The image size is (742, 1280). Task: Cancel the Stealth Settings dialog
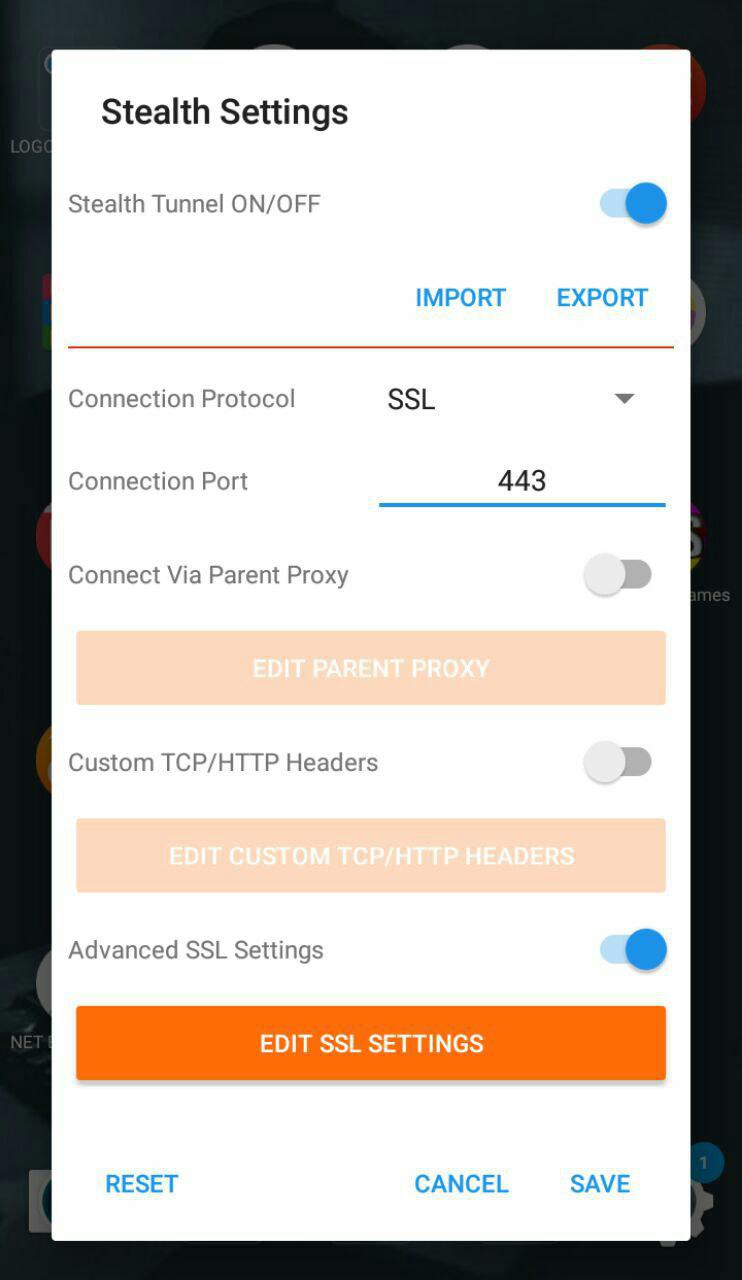pyautogui.click(x=461, y=1184)
